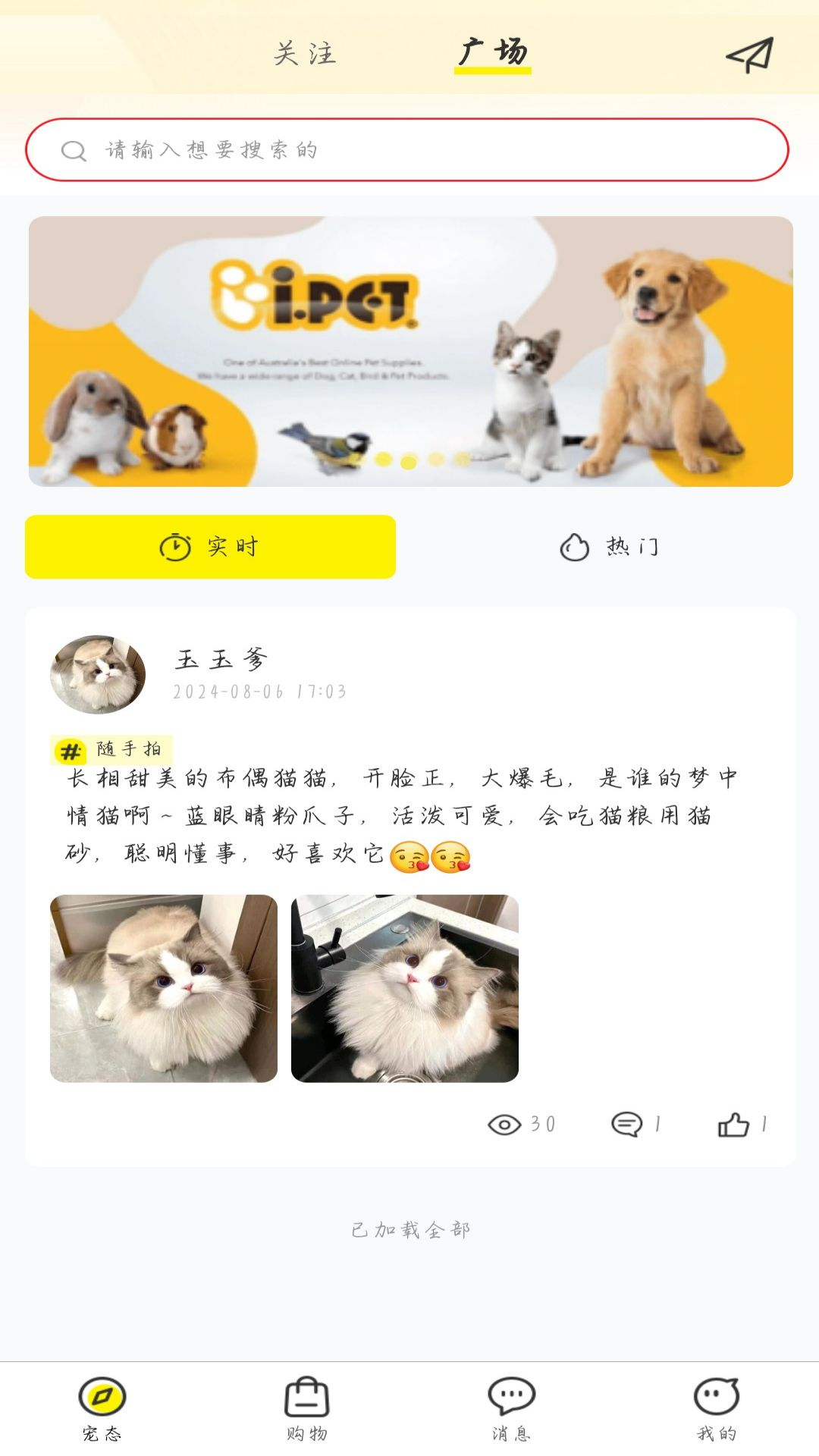Open the 购物 shopping tab
819x1456 pixels.
point(306,1407)
